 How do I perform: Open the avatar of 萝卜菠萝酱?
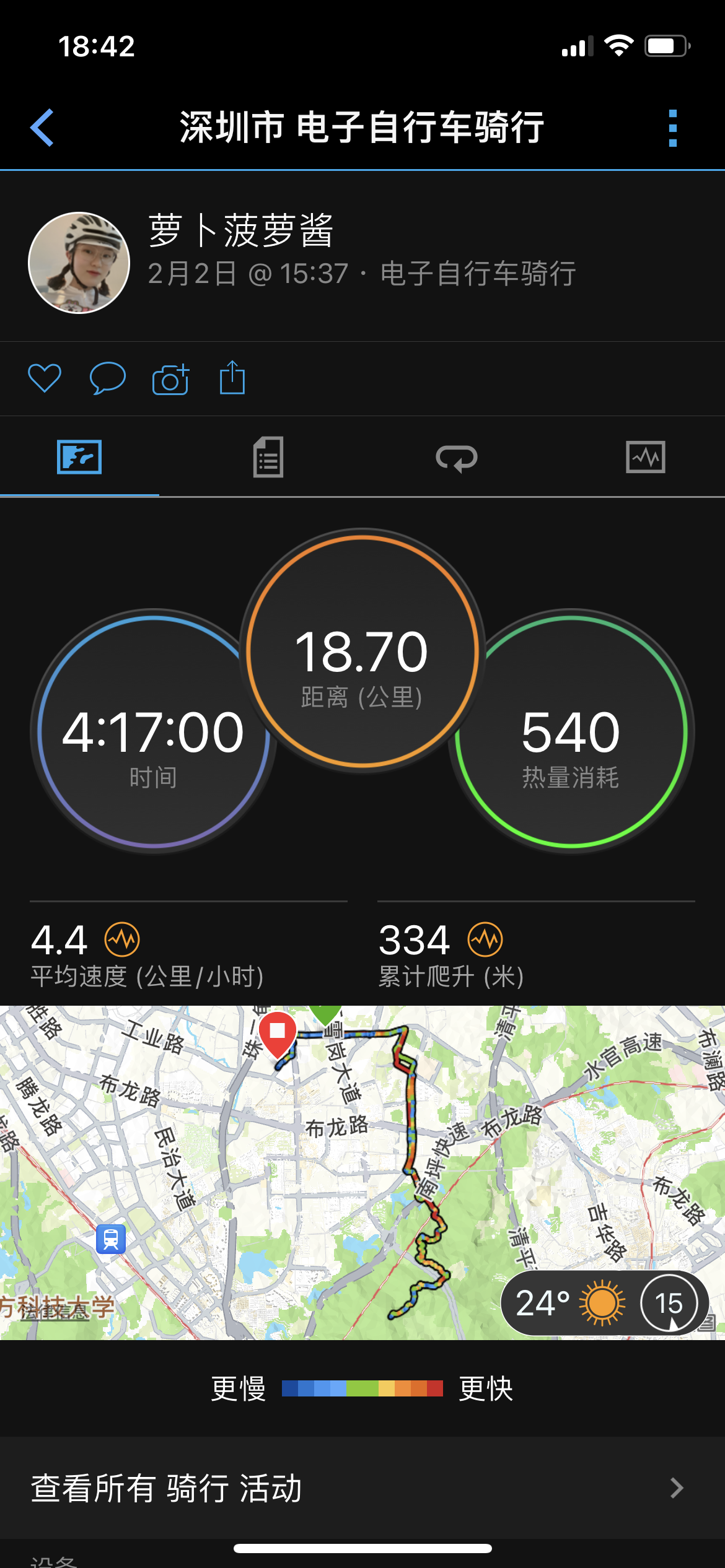point(79,263)
